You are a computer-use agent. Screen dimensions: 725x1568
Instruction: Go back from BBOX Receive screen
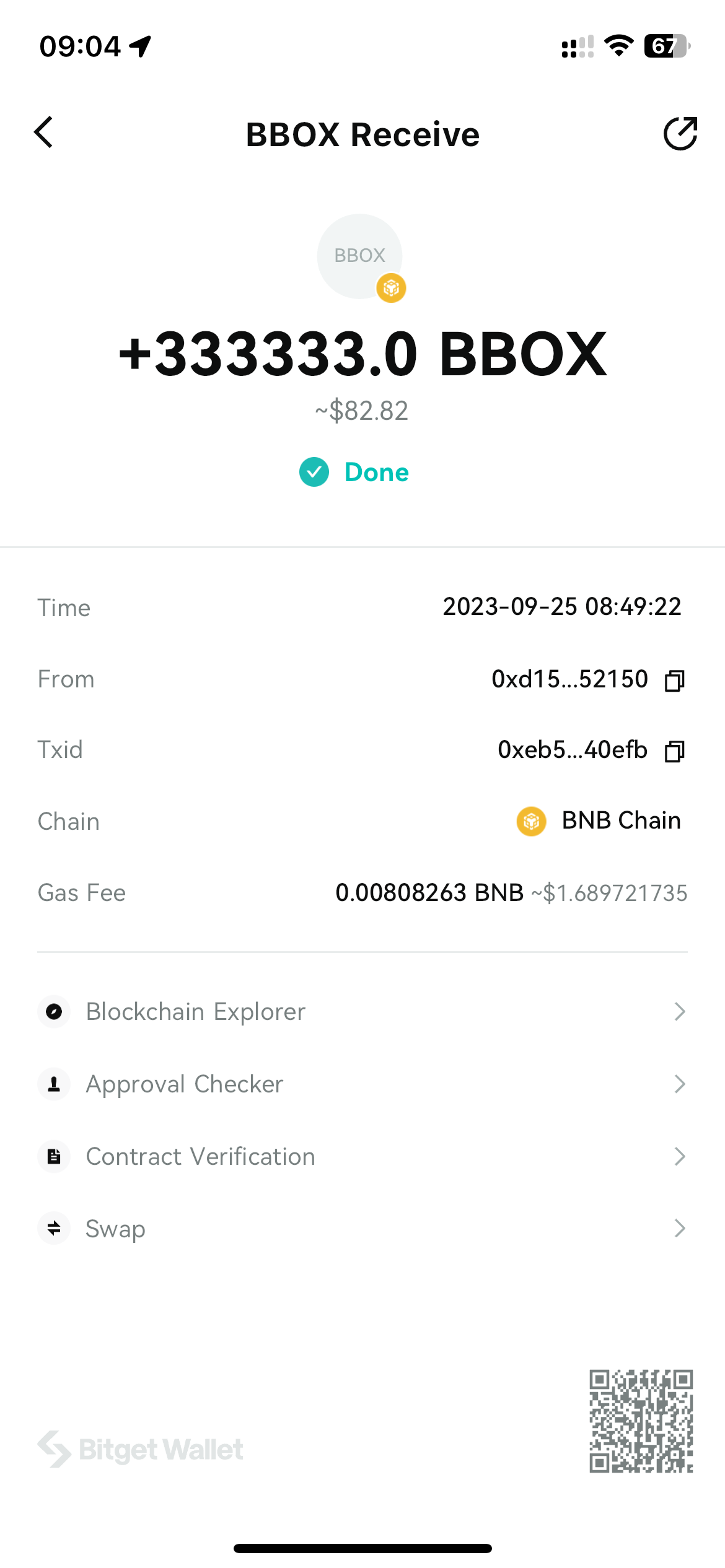[x=44, y=133]
